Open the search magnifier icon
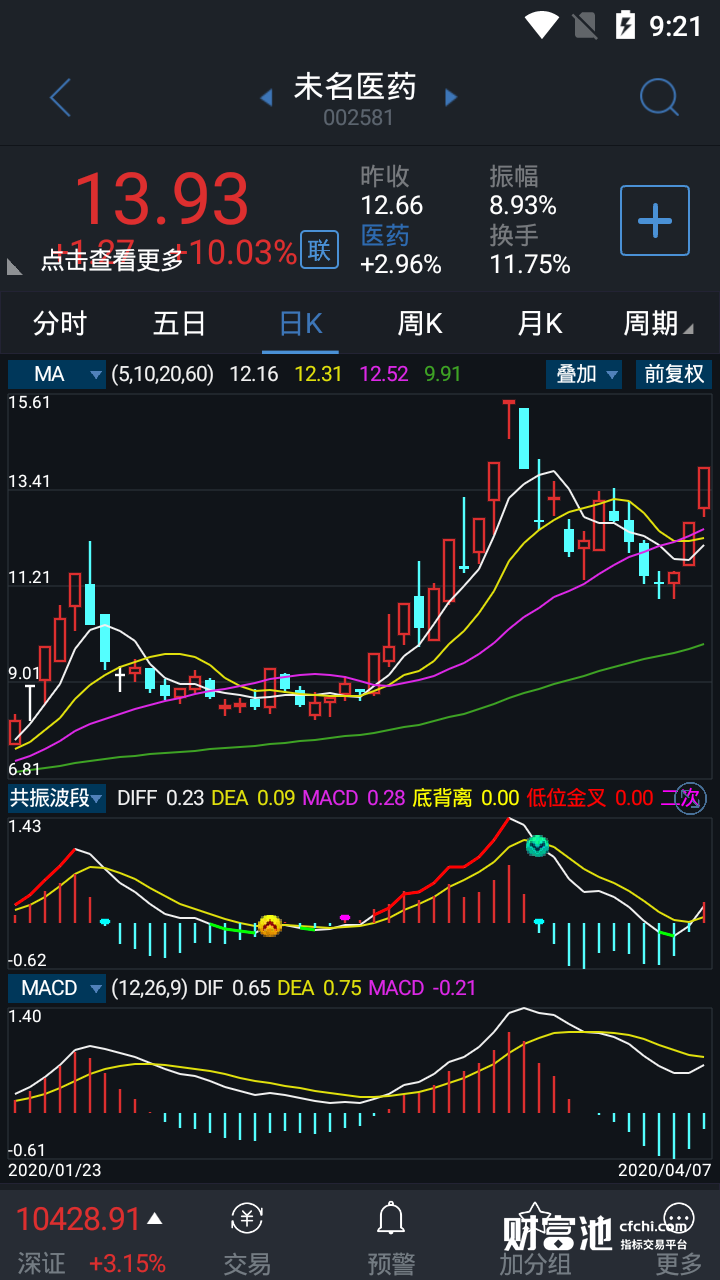Screen dimensions: 720x1280 click(x=659, y=98)
